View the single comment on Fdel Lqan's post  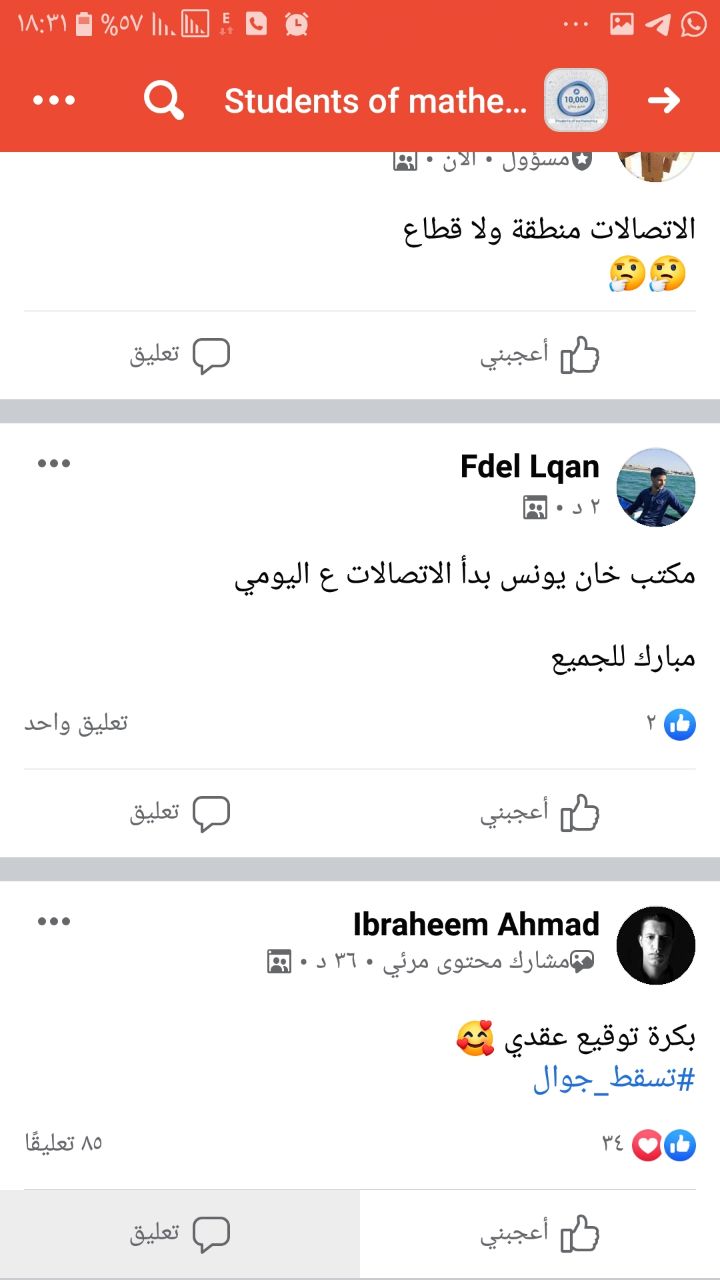click(x=76, y=723)
